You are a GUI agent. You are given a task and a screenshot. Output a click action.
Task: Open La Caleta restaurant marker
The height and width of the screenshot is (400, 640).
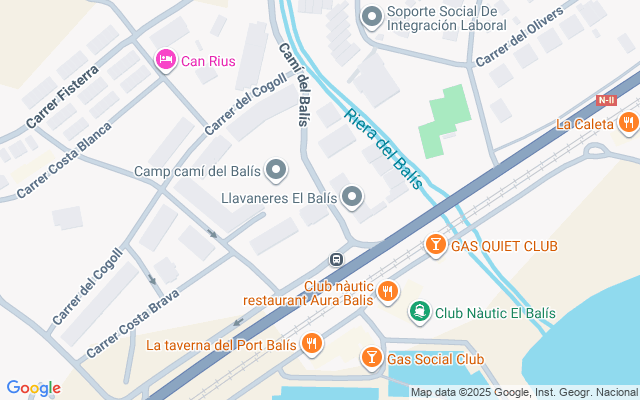coord(628,124)
